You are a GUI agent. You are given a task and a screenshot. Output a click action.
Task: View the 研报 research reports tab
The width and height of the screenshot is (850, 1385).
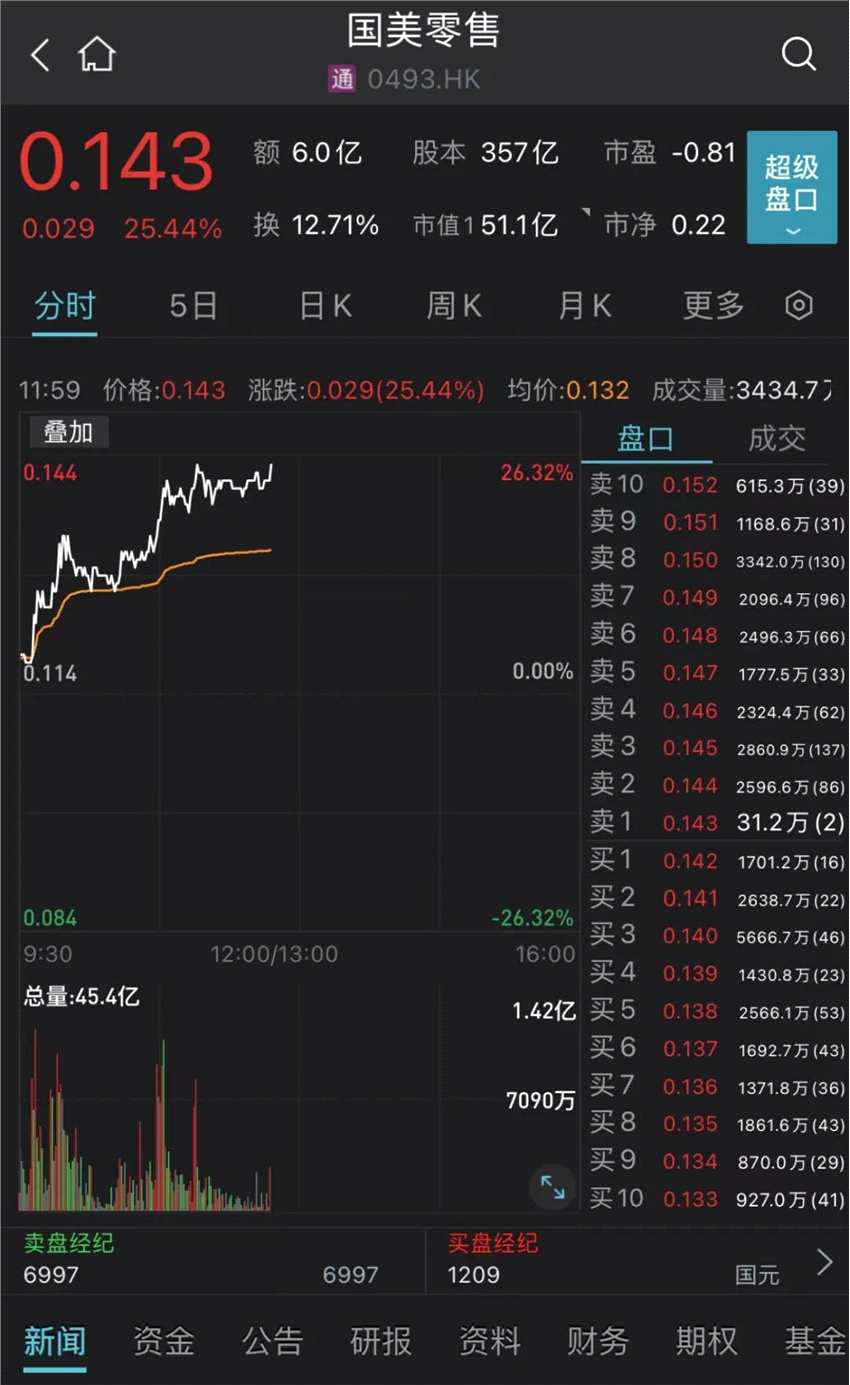pos(381,1341)
